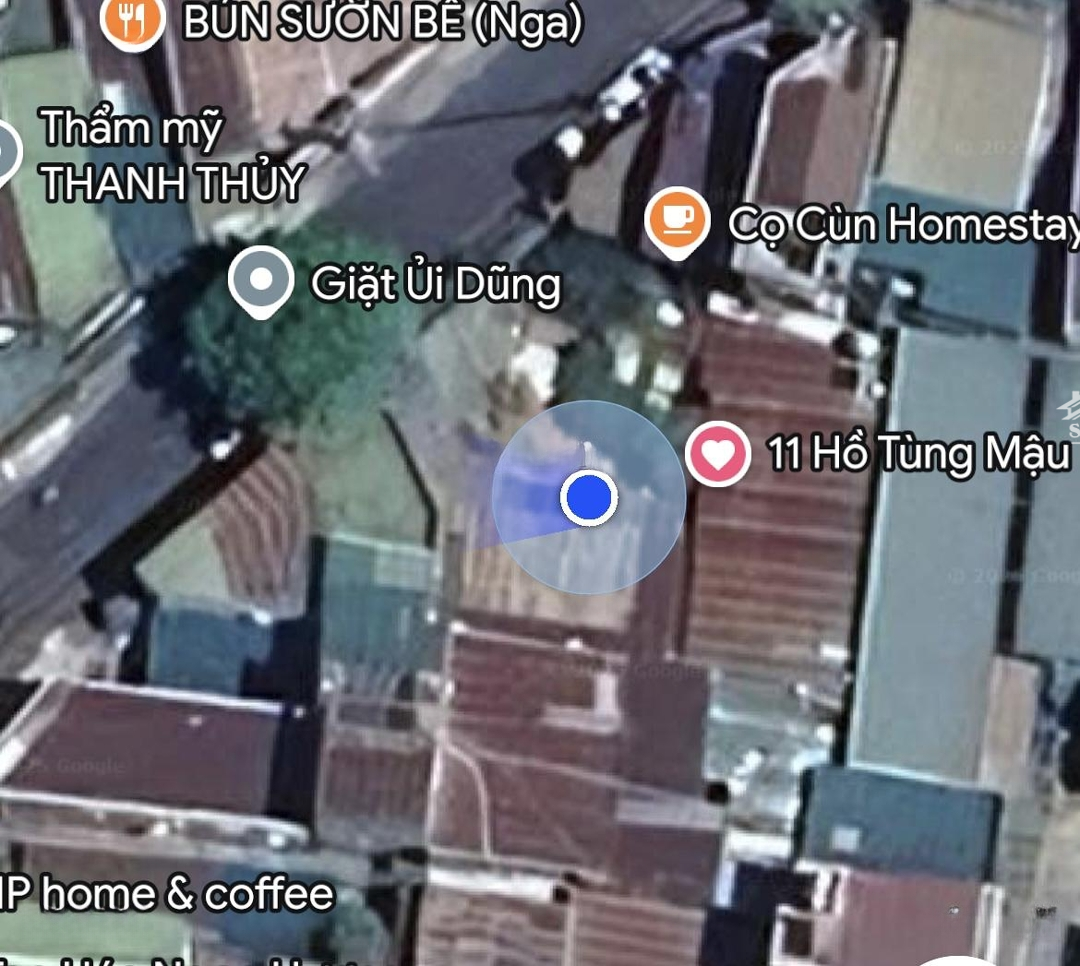Screen dimensions: 1080x966
Task: Open the Giặt Ủi Dũng location pin
Action: click(260, 281)
